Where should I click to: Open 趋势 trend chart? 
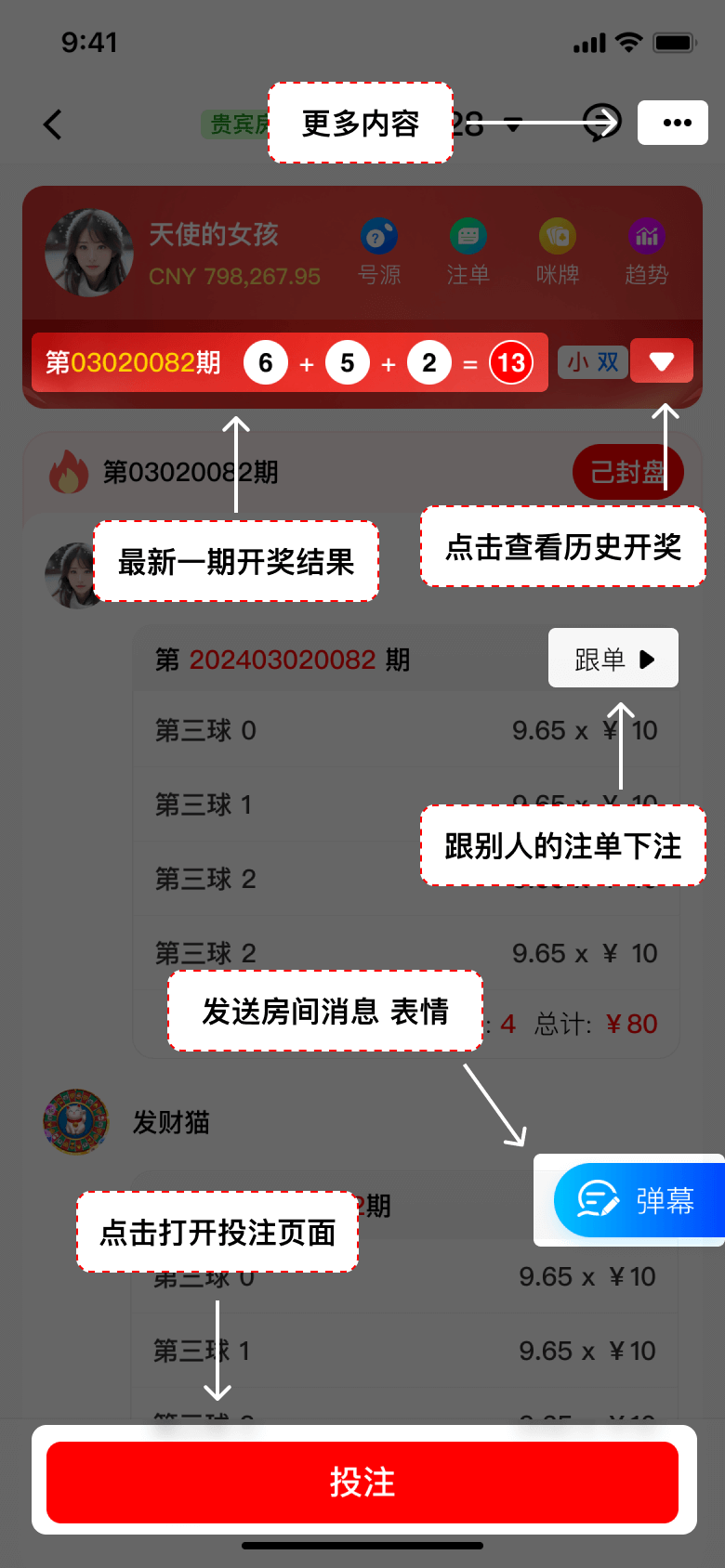point(647,253)
